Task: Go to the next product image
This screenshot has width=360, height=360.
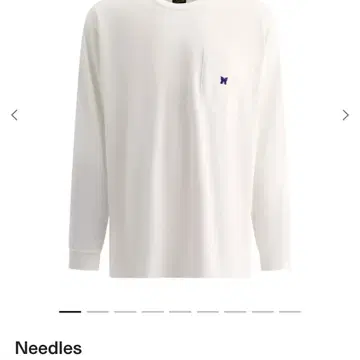Action: (346, 115)
